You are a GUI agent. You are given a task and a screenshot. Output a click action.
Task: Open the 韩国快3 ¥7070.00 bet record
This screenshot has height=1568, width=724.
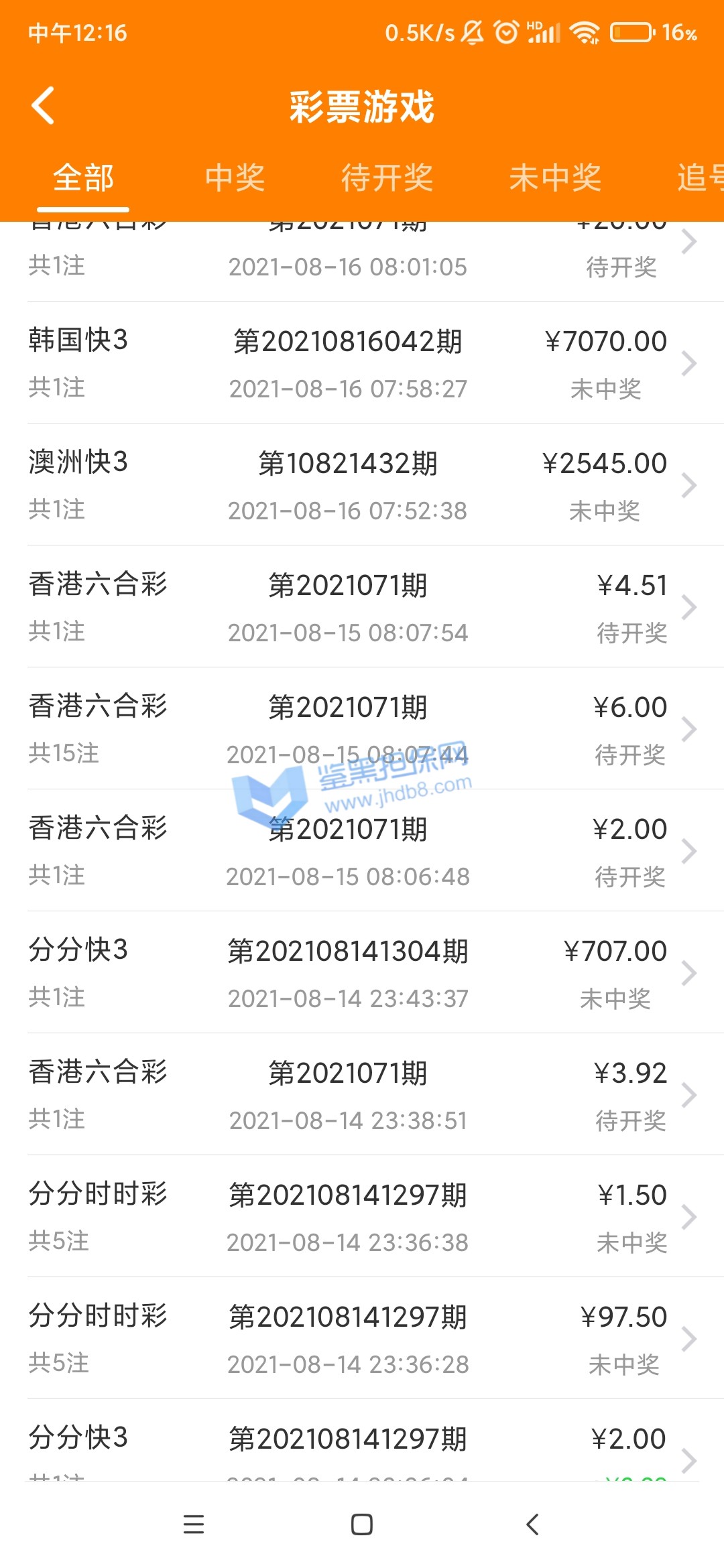(x=362, y=363)
